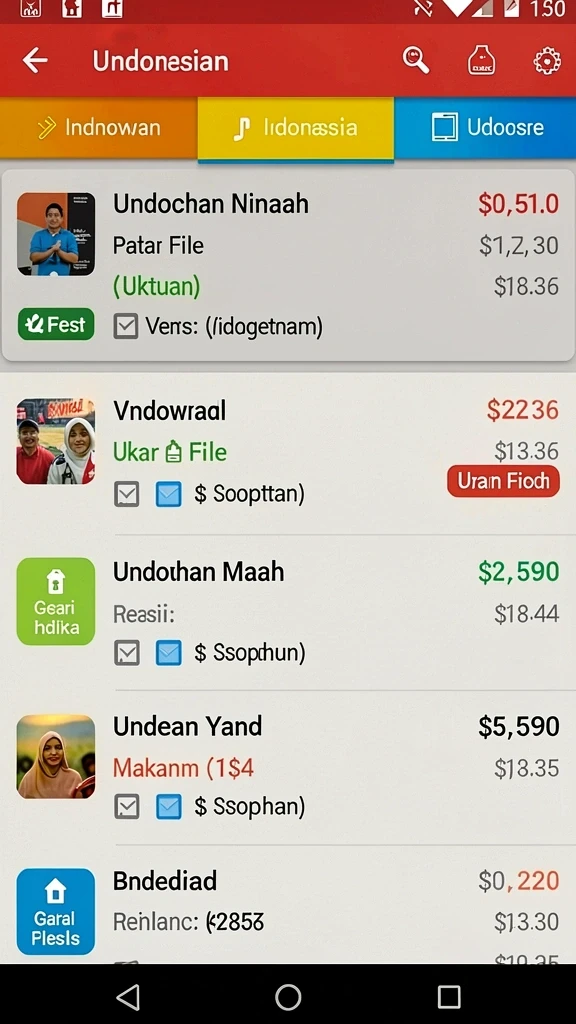Tap the mail icon under Undothan Maah
This screenshot has width=576, height=1024.
(x=168, y=652)
